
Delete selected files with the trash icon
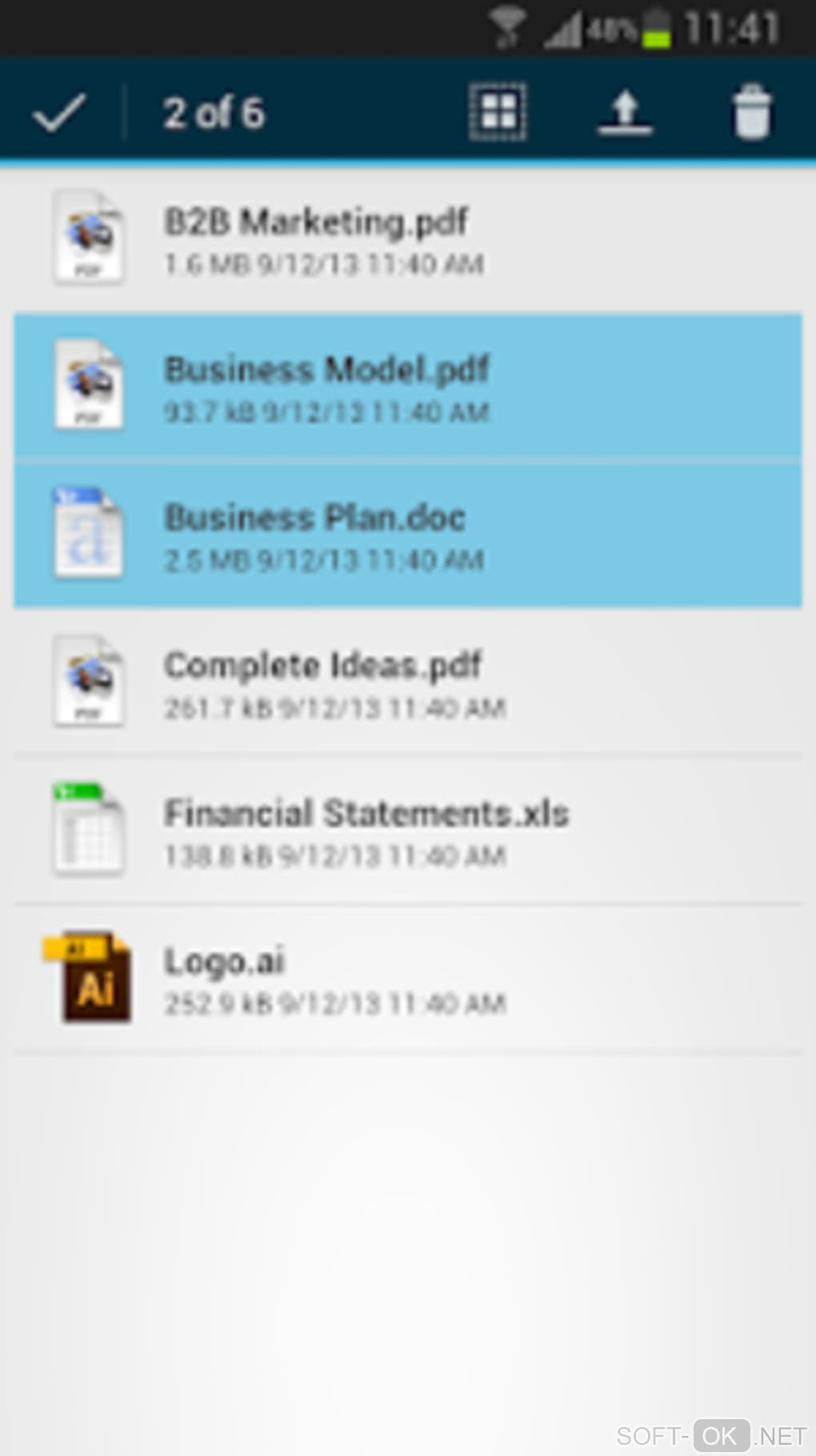[x=751, y=112]
